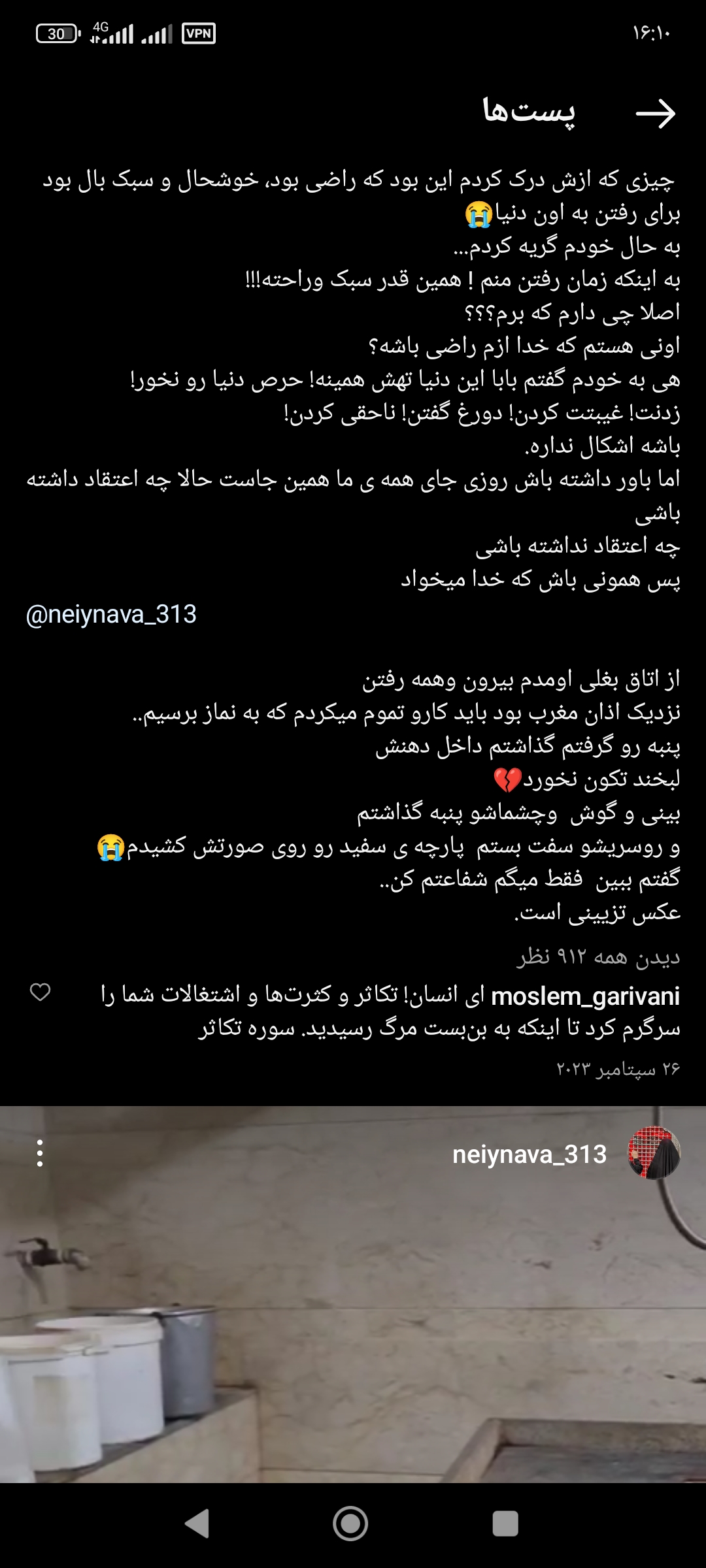Open the @neiynava_313 mention in caption
Screen dimensions: 706x1568
(x=111, y=615)
